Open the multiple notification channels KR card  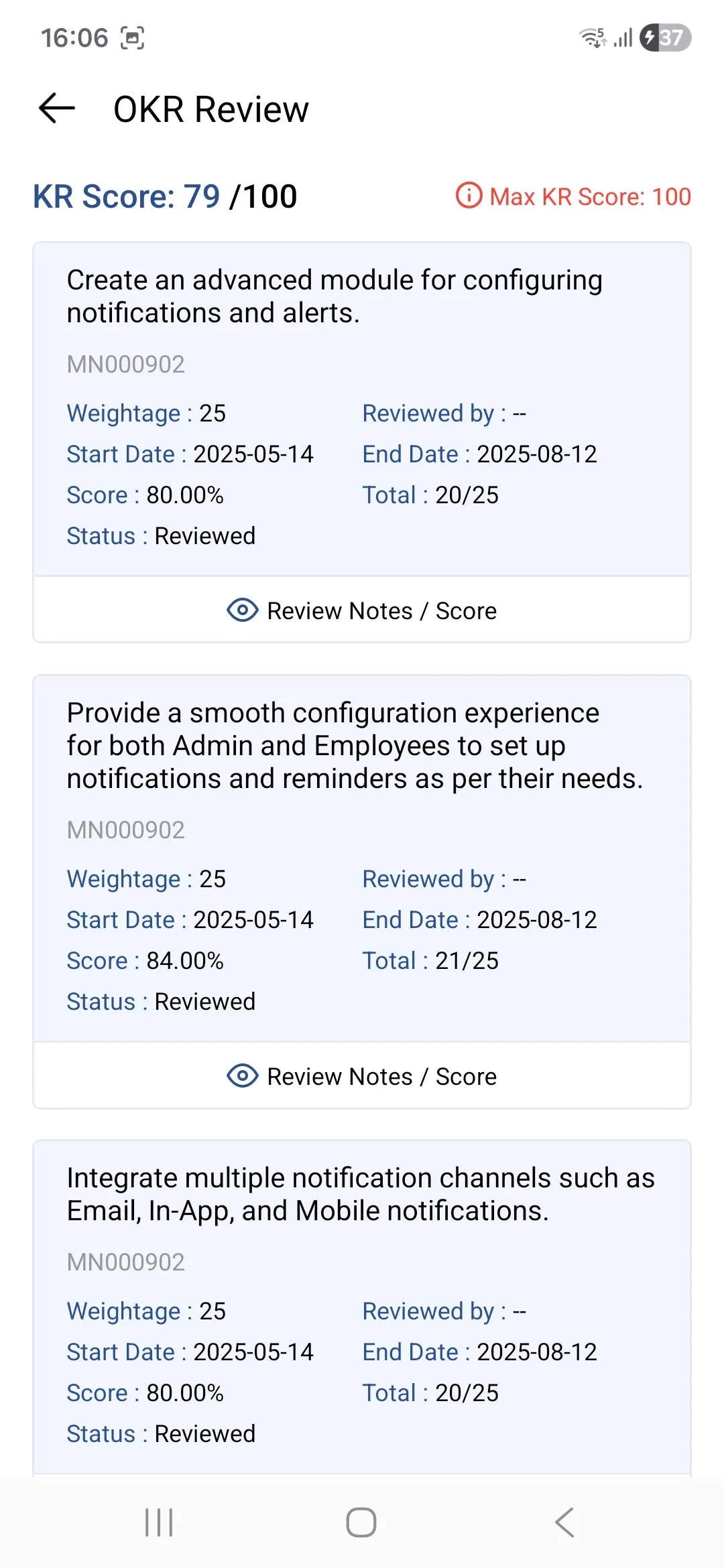[x=362, y=1307]
